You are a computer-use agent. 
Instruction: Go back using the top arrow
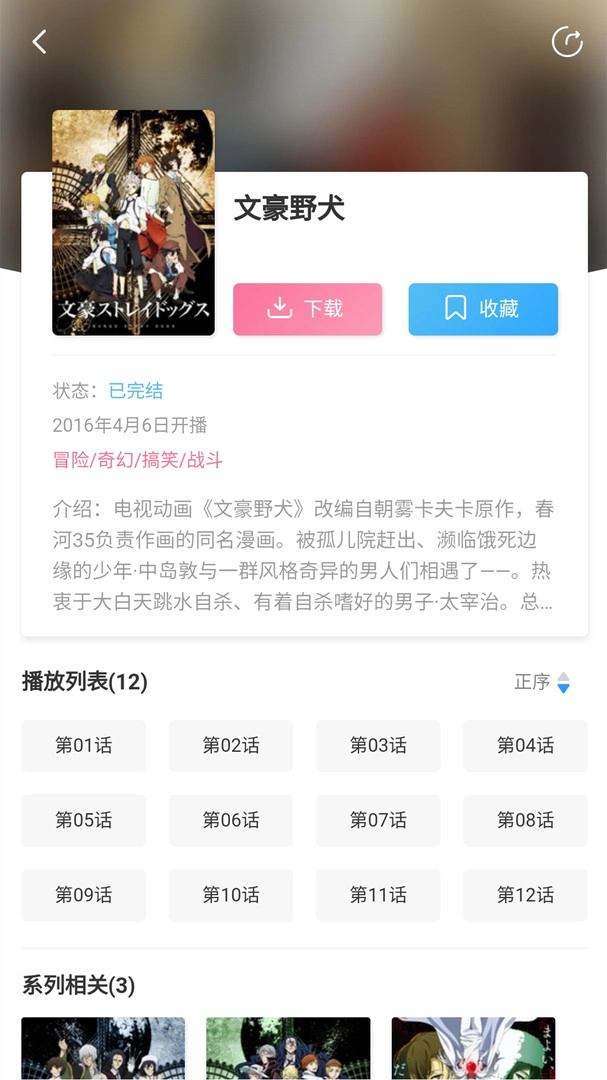pyautogui.click(x=39, y=42)
